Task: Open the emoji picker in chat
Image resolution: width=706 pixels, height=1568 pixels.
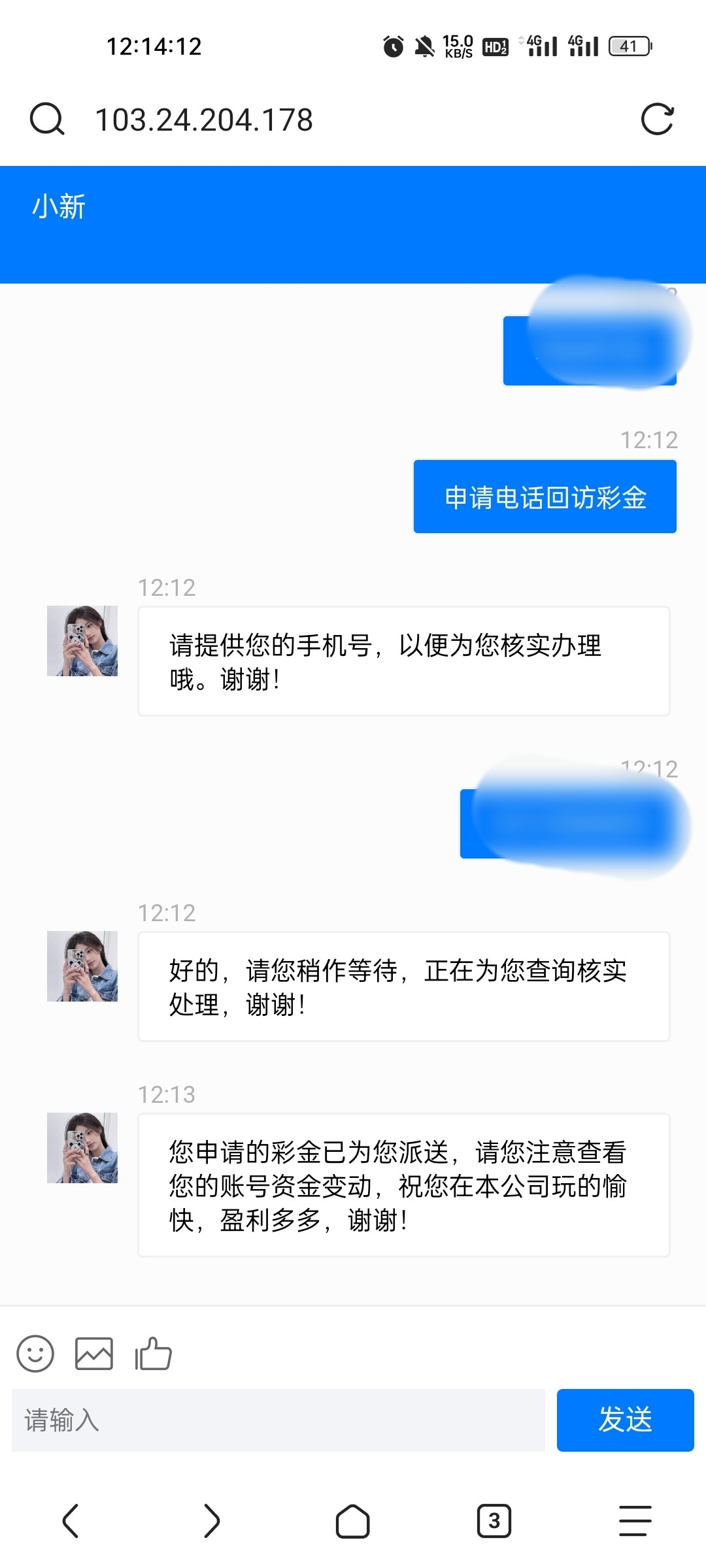Action: [x=35, y=1353]
